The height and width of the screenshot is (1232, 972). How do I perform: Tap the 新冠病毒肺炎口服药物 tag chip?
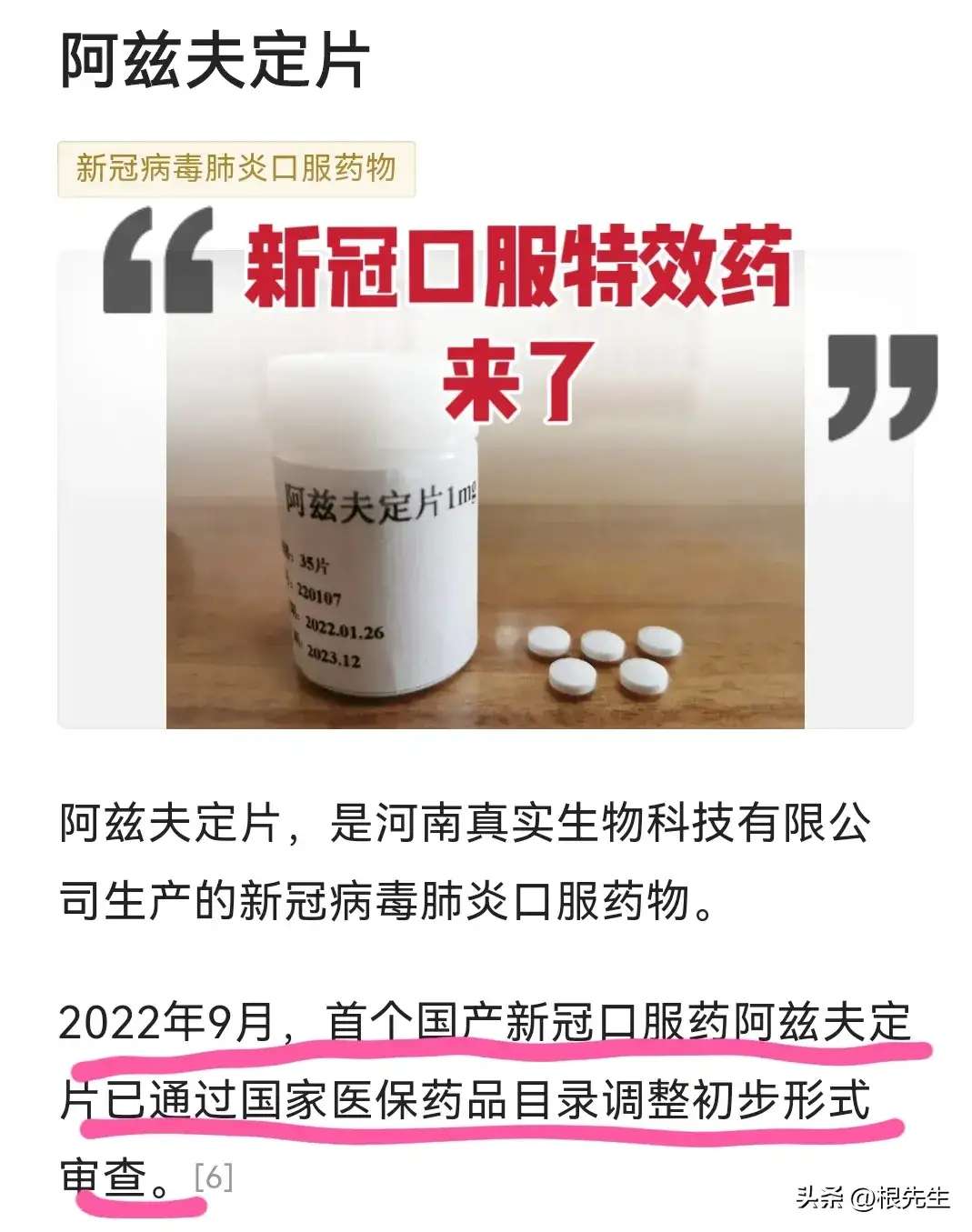click(236, 169)
